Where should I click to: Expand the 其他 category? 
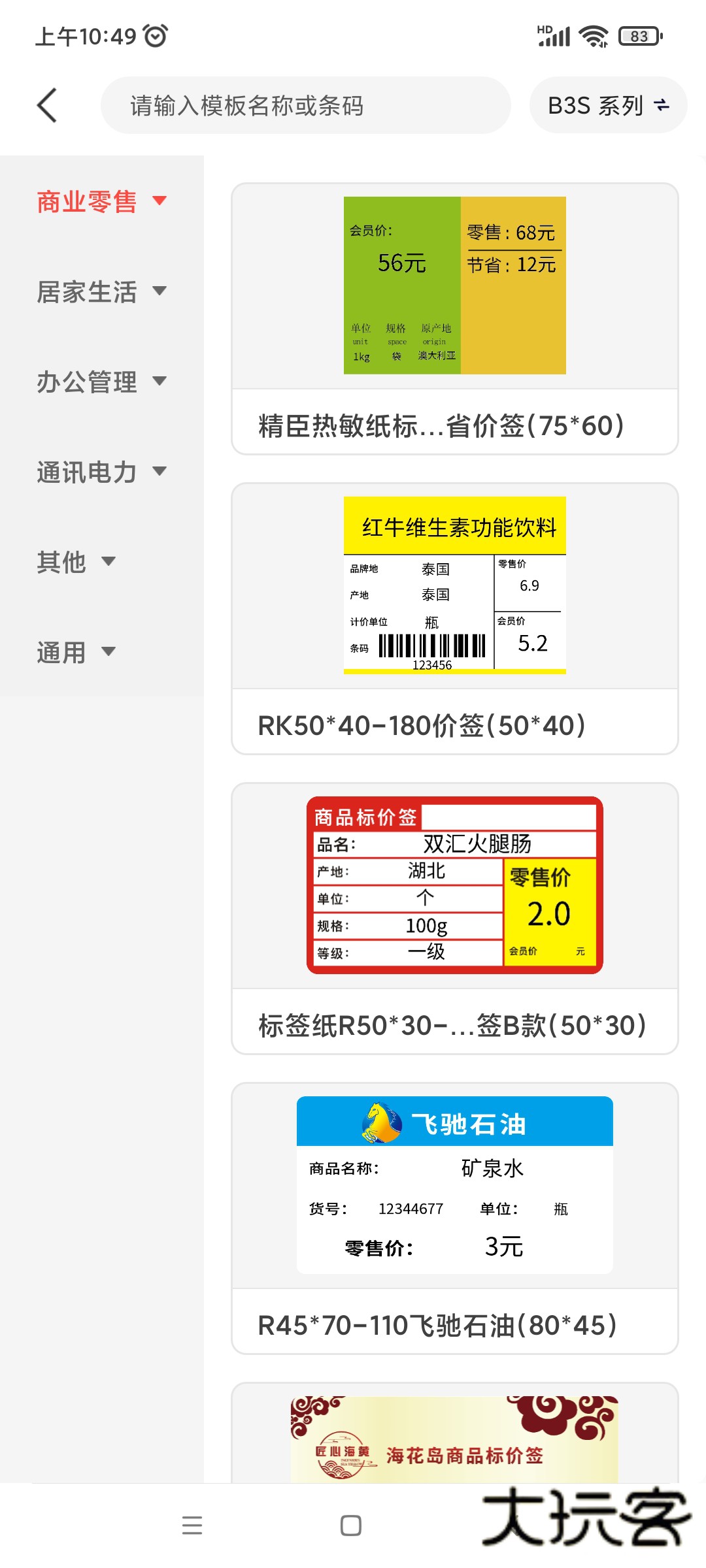[76, 562]
